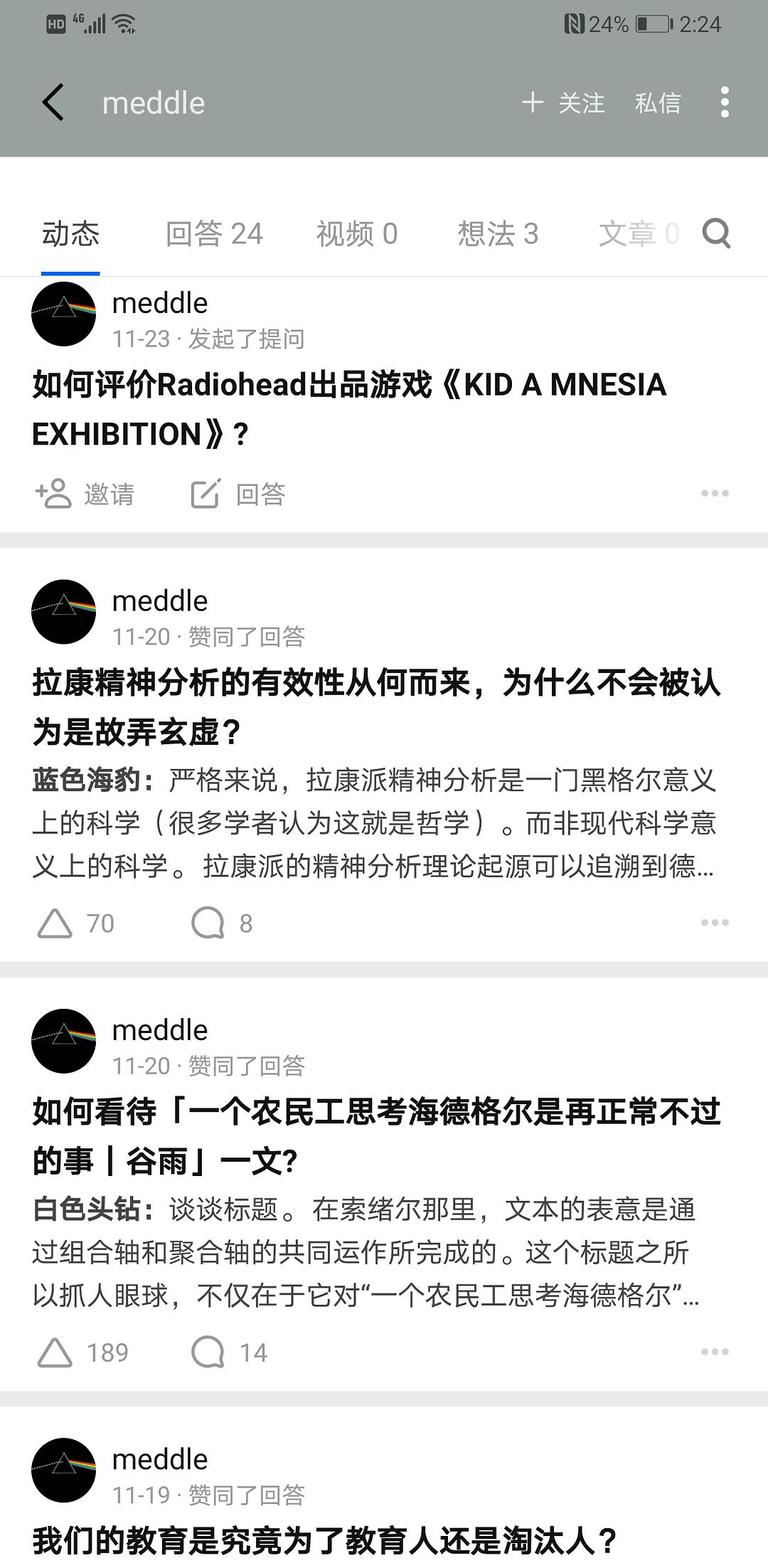The width and height of the screenshot is (768, 1568).
Task: View the 8 comments on 蓝色海豹's answer
Action: point(222,923)
